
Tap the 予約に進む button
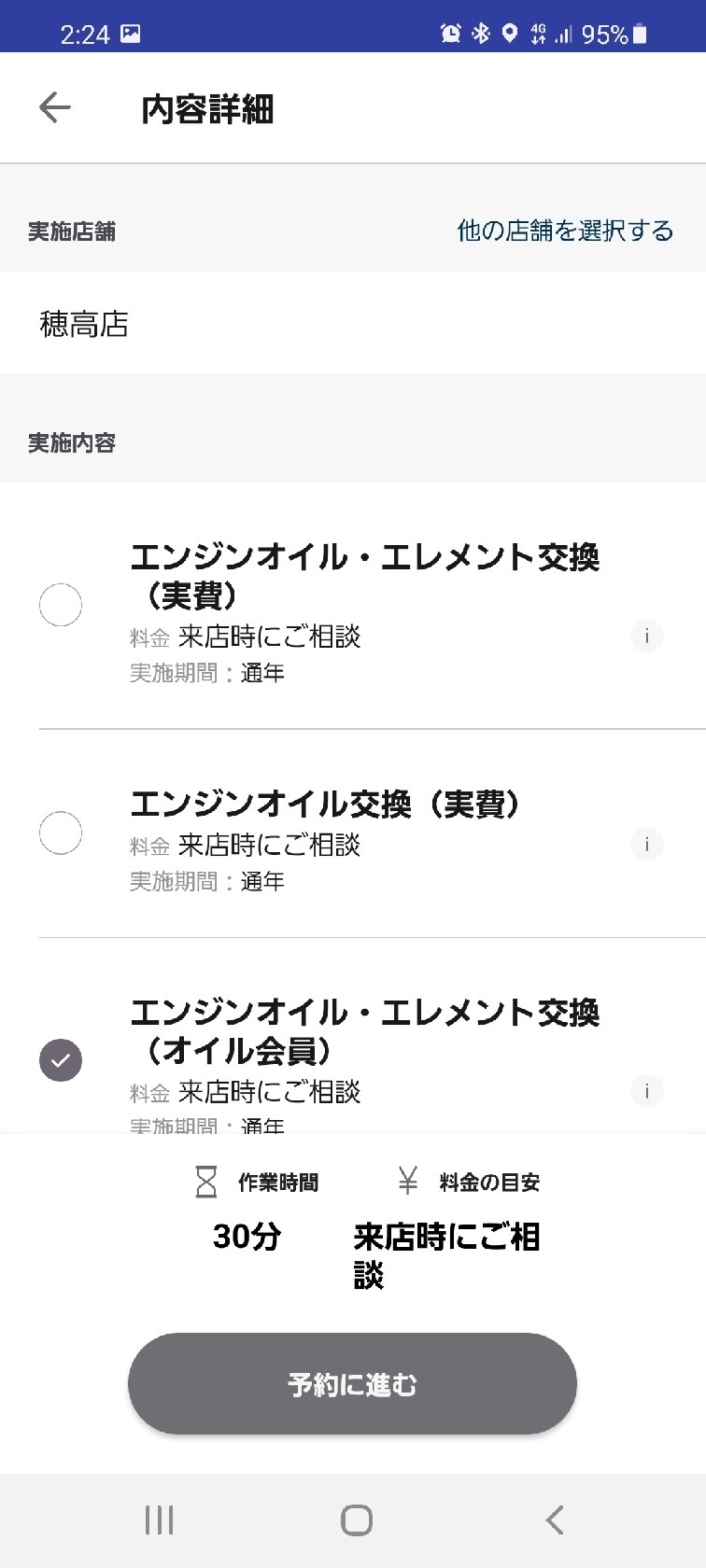(x=352, y=1384)
